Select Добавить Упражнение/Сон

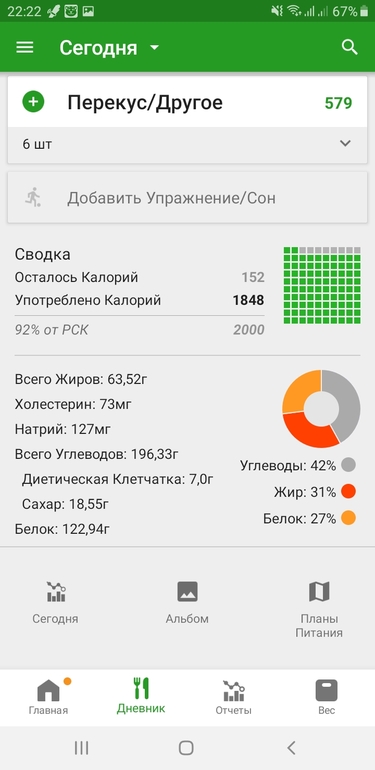pos(188,197)
